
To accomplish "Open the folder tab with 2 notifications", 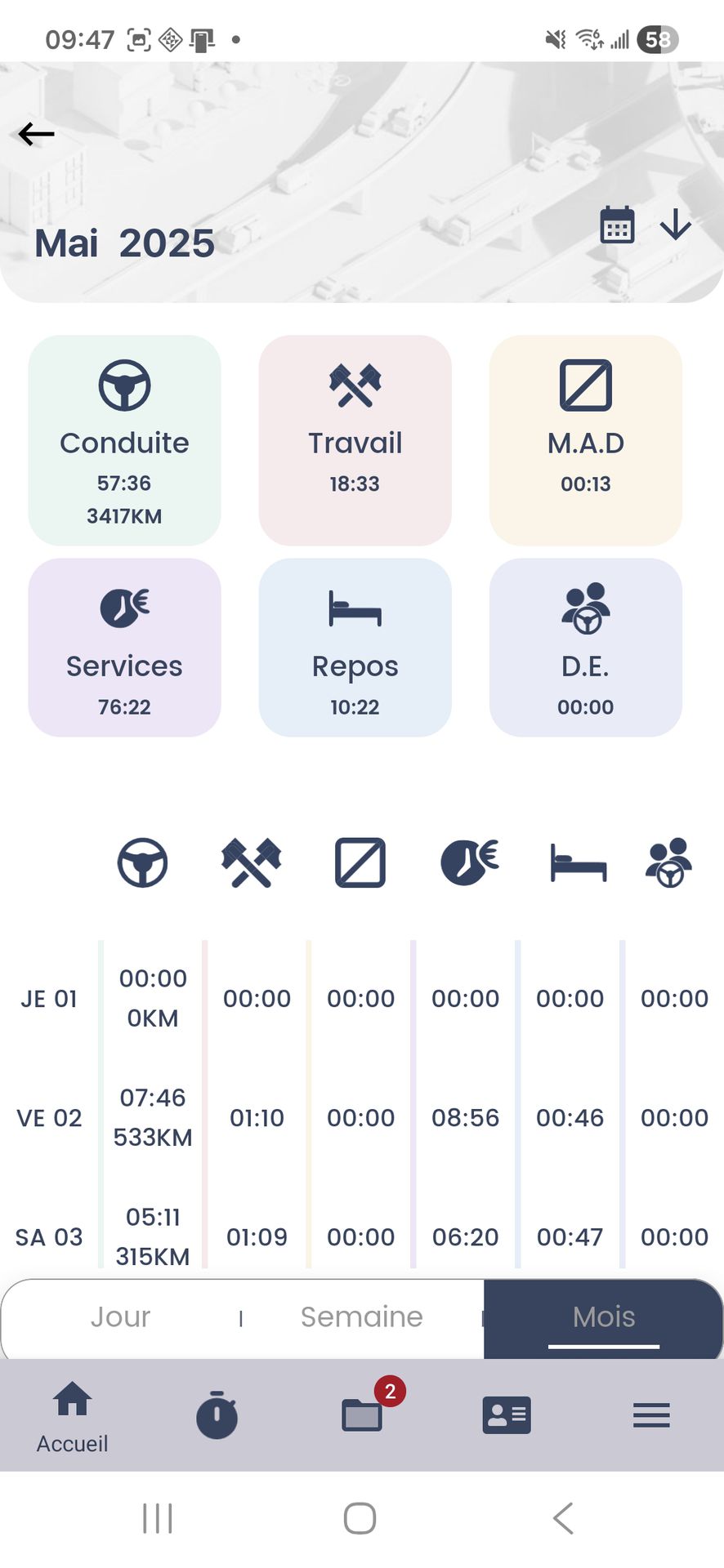I will coord(362,1414).
